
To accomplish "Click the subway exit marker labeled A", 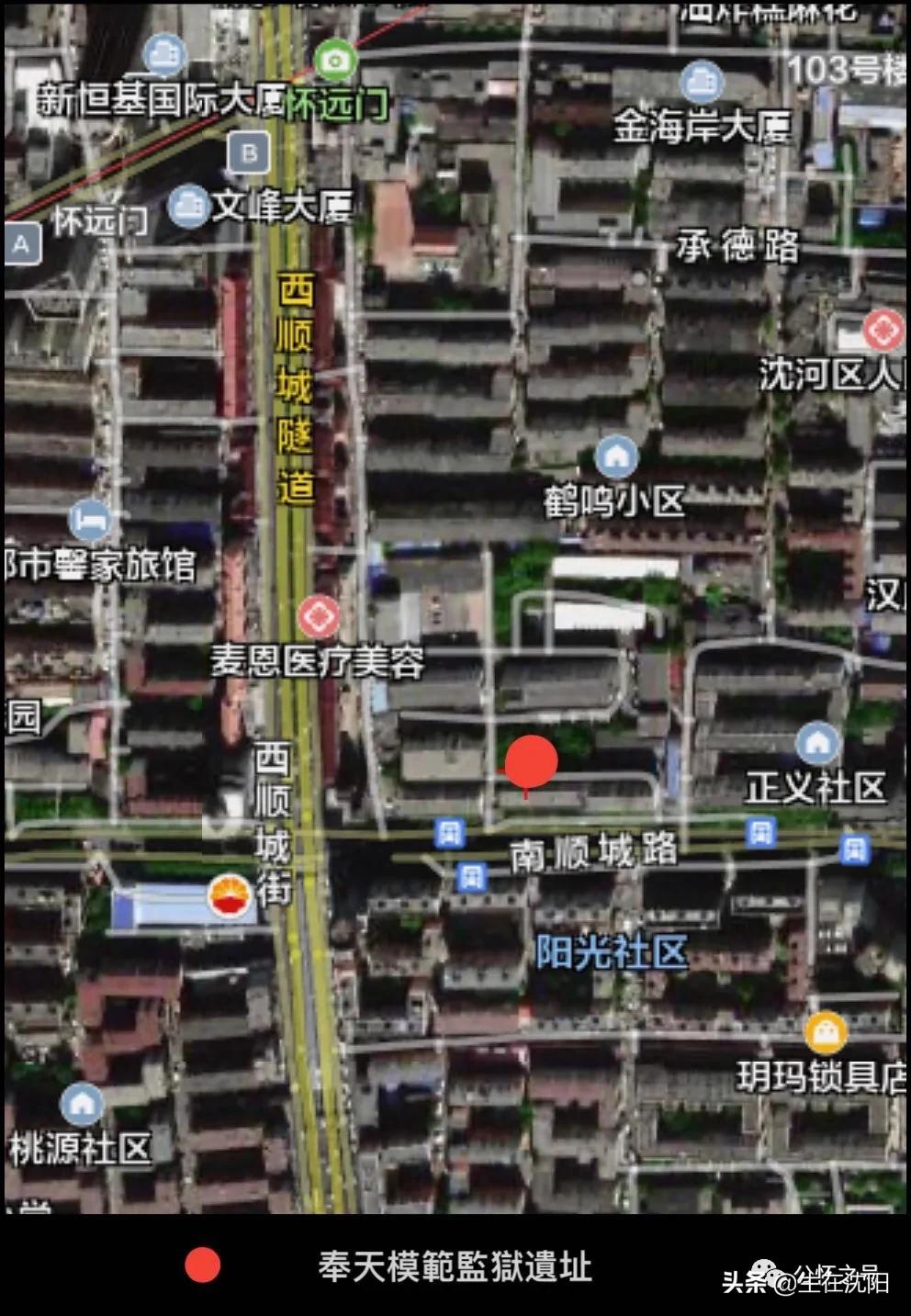I will point(23,242).
